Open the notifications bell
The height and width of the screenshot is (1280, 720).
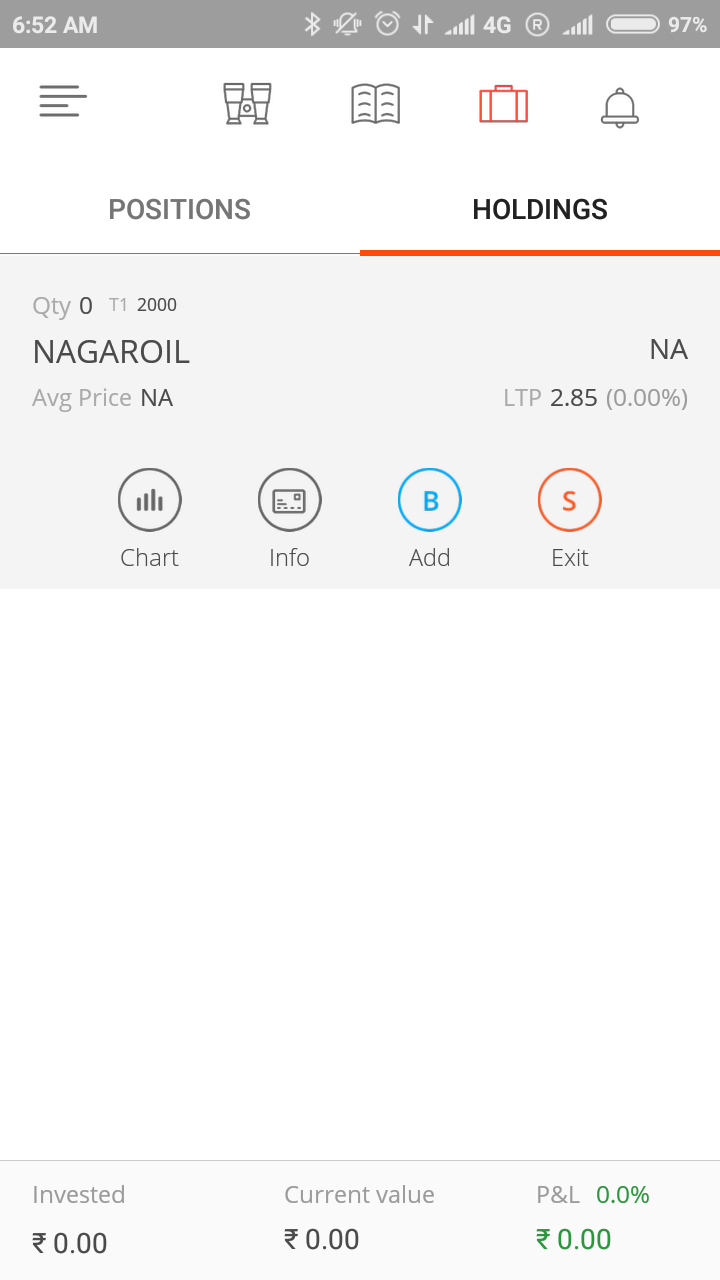tap(620, 106)
